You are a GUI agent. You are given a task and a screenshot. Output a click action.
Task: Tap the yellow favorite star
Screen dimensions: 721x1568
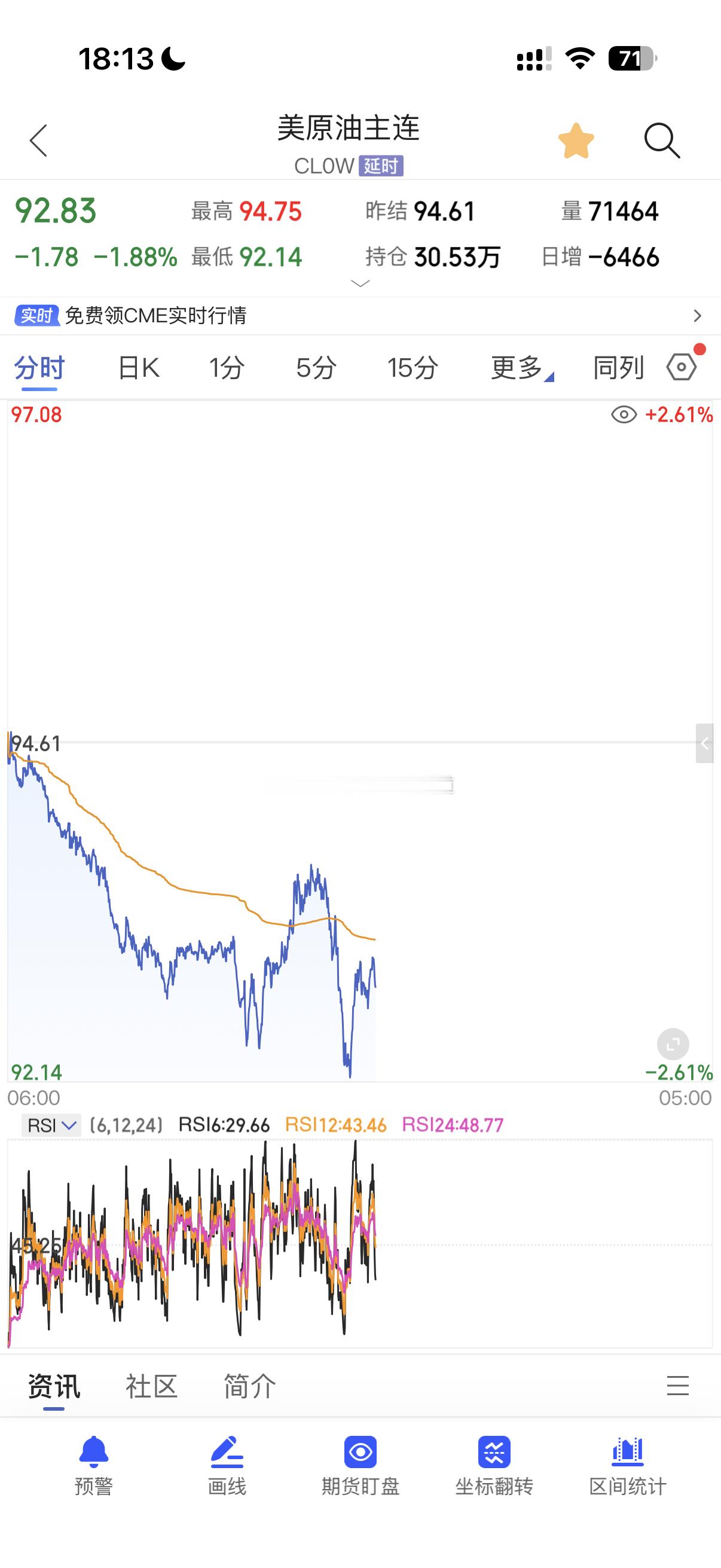[x=576, y=141]
